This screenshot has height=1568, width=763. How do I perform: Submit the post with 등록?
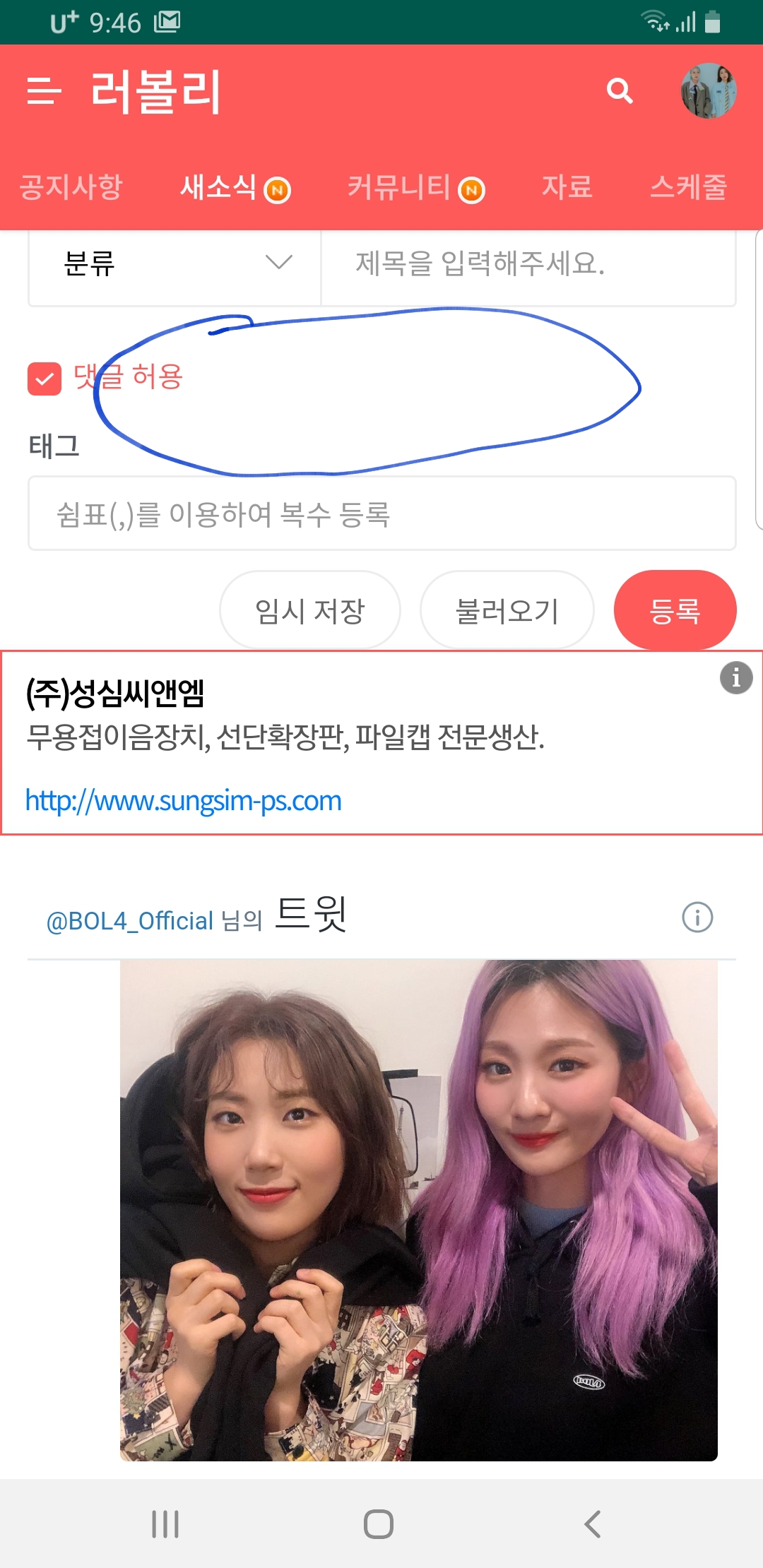click(675, 611)
